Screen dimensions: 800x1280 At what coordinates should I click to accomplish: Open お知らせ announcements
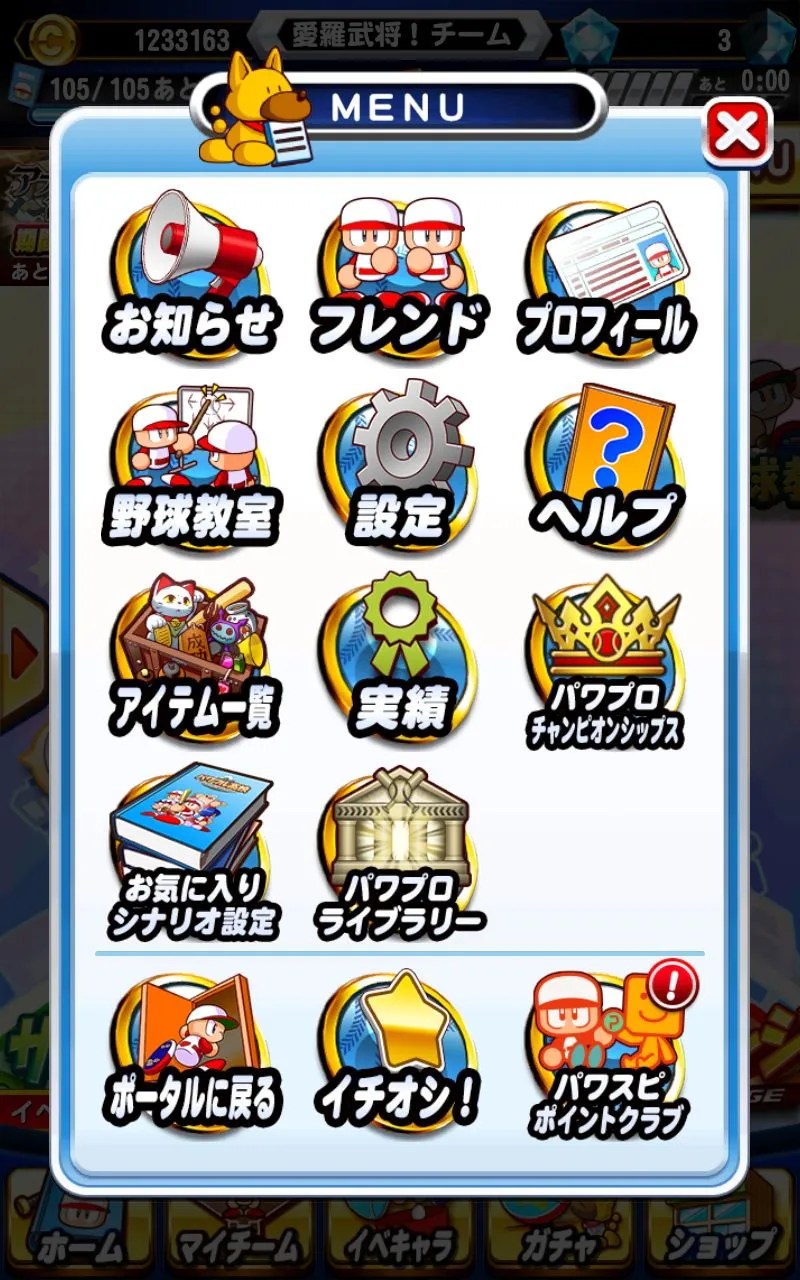(192, 275)
